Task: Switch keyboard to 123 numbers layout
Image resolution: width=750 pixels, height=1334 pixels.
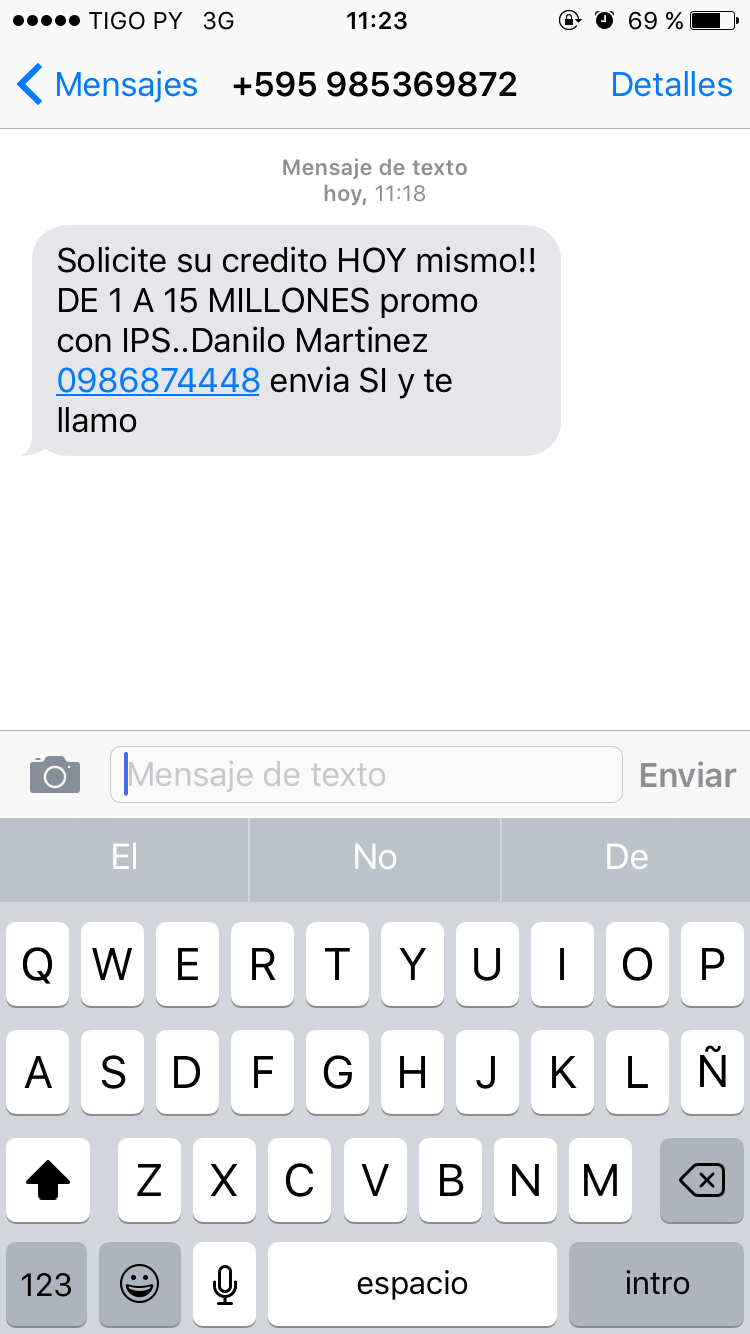Action: 46,1284
